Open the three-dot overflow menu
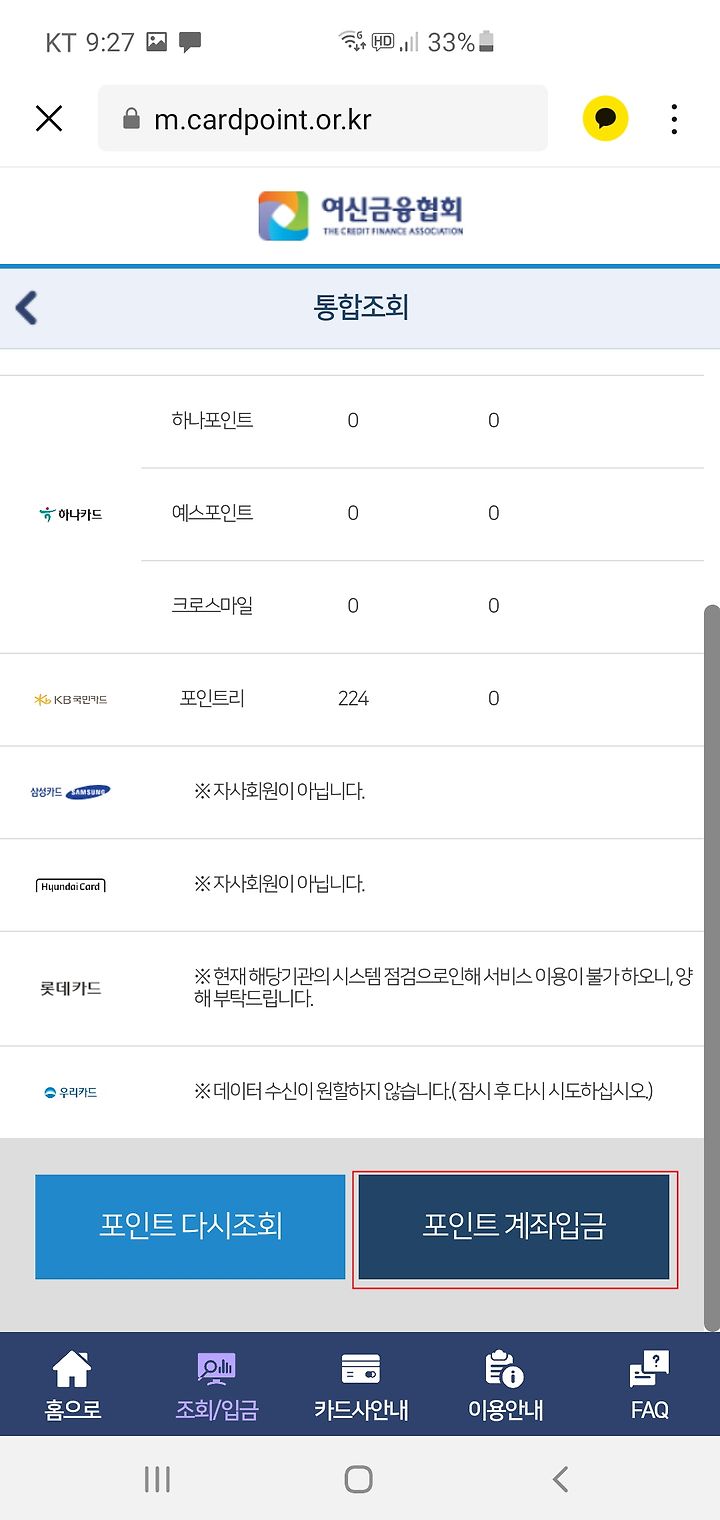 pyautogui.click(x=674, y=119)
